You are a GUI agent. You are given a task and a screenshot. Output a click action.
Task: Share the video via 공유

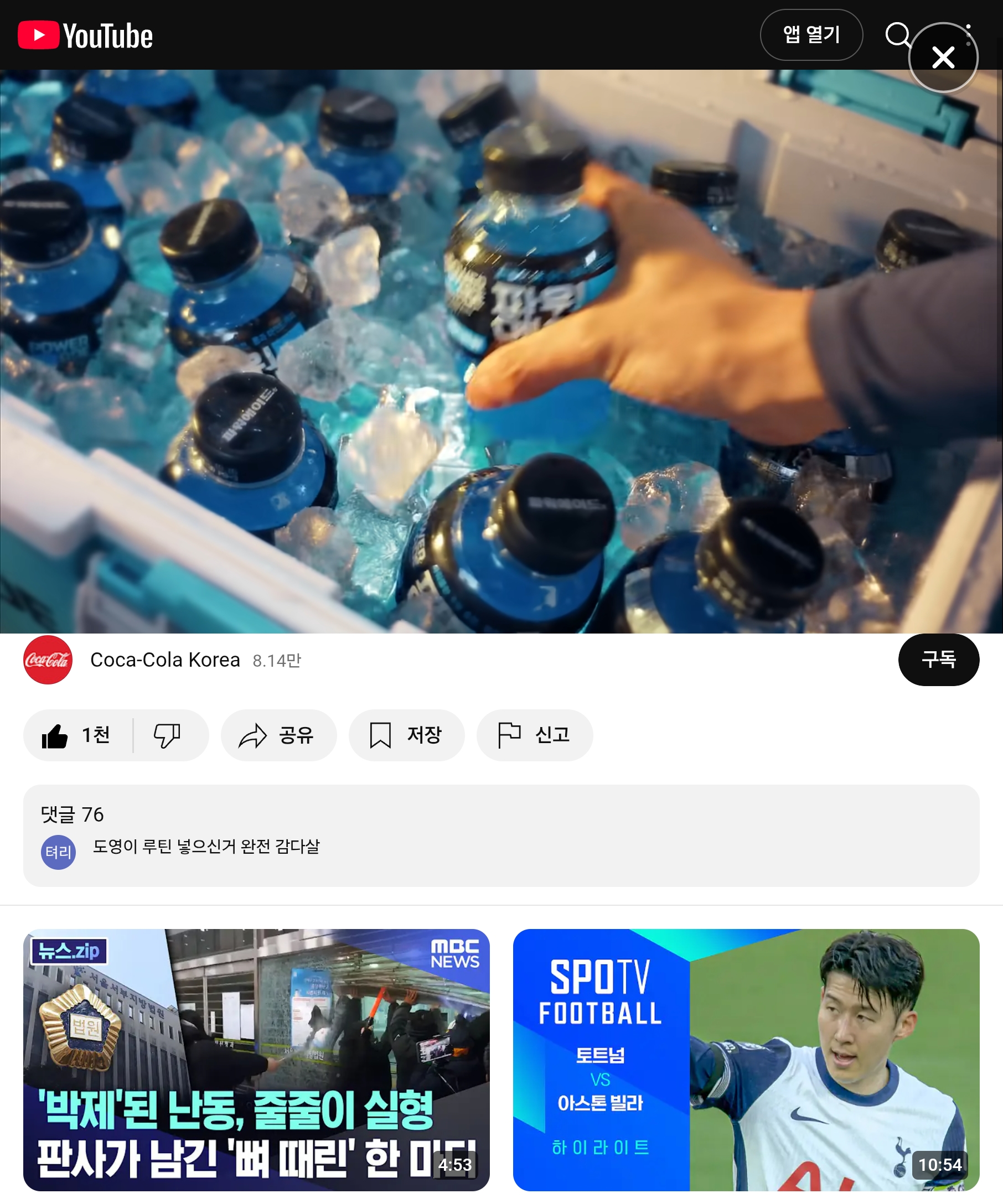278,735
